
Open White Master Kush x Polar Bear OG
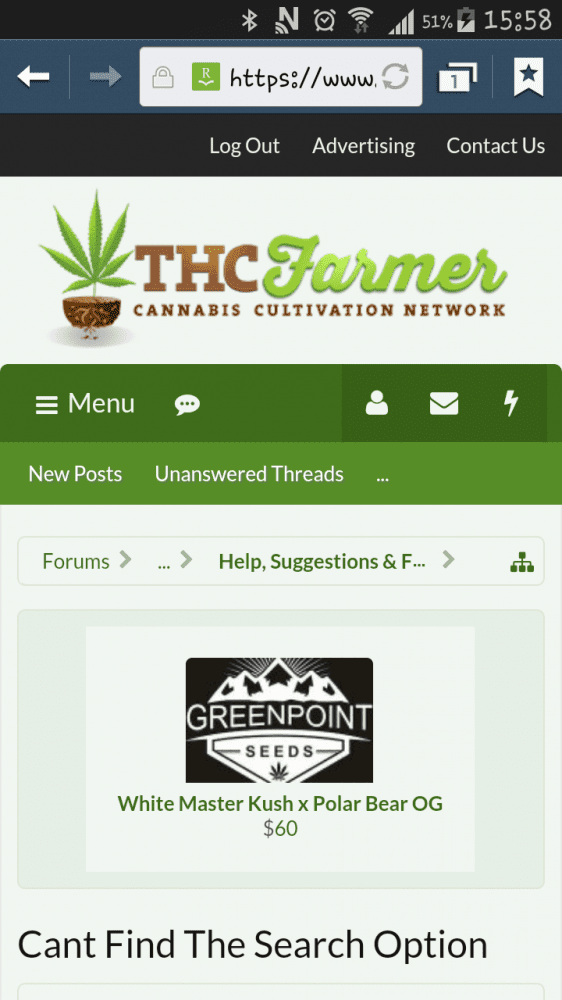coord(280,803)
